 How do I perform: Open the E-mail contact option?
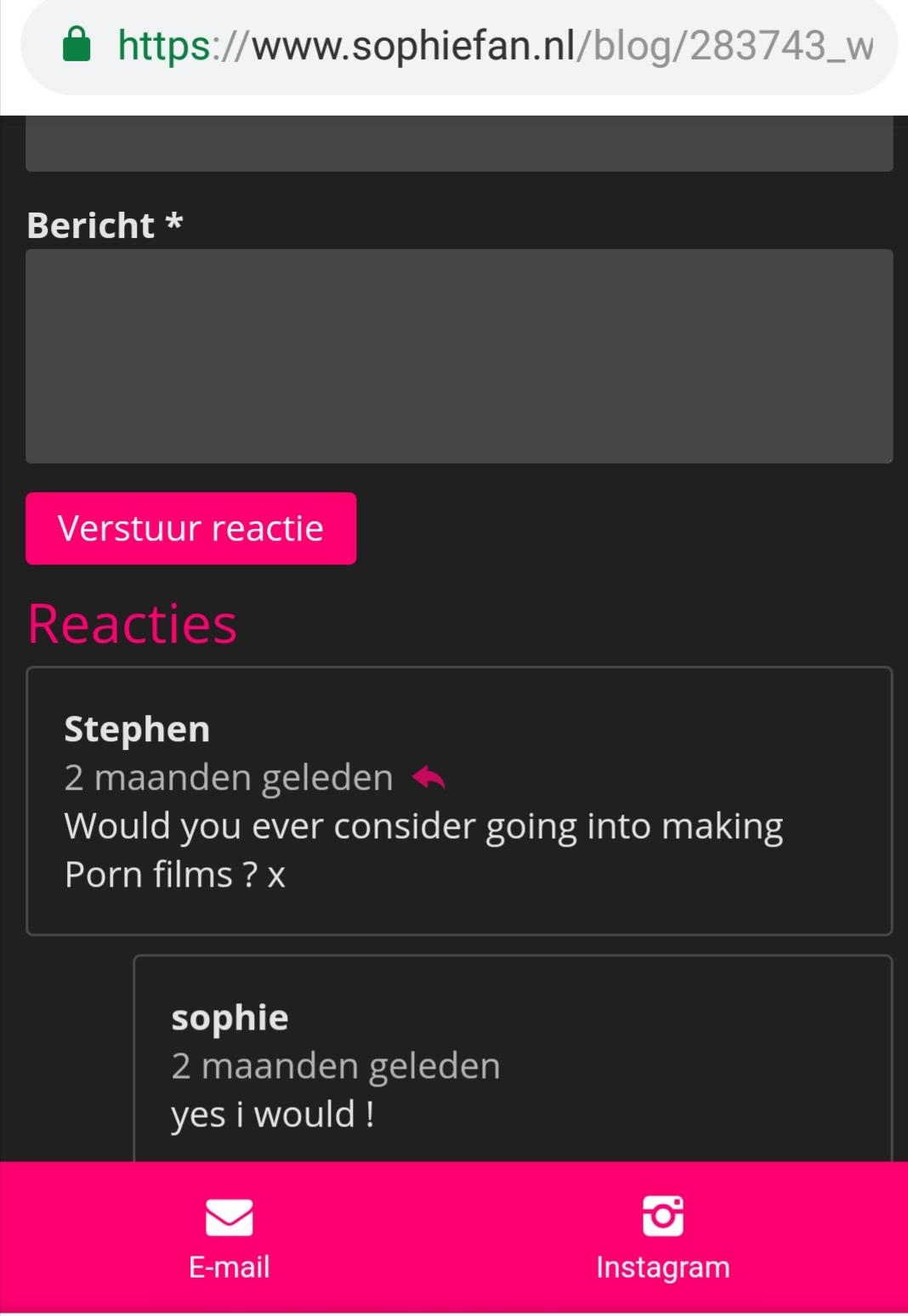pos(229,1238)
